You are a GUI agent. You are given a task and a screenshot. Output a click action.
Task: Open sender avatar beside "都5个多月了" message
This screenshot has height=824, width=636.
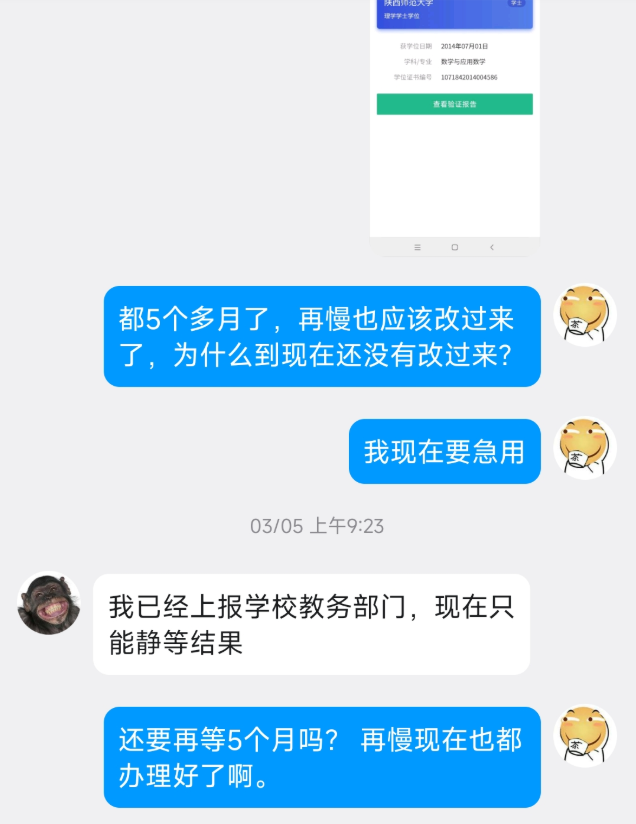tap(585, 316)
